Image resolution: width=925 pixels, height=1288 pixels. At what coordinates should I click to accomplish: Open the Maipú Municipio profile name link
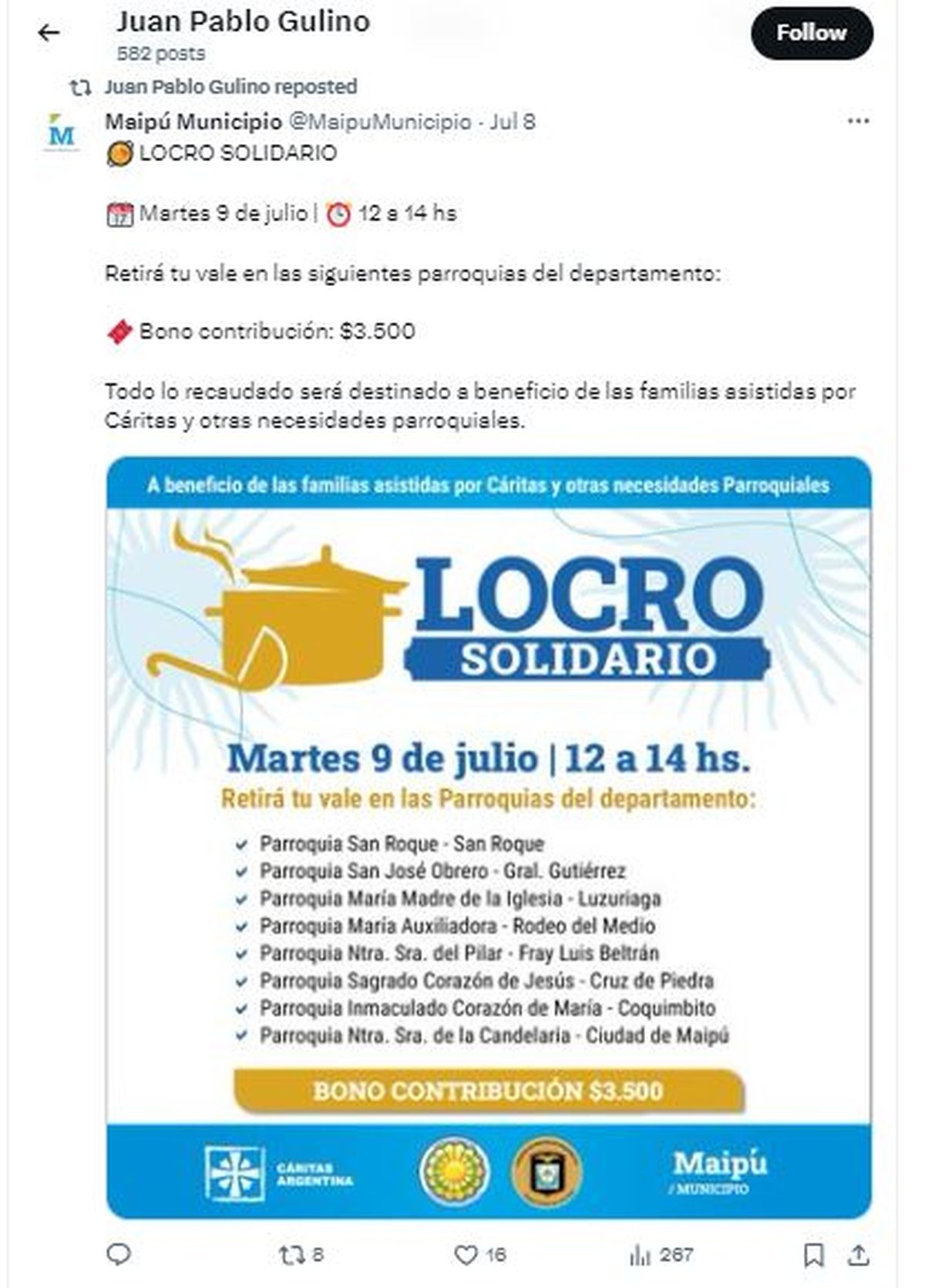pos(193,121)
